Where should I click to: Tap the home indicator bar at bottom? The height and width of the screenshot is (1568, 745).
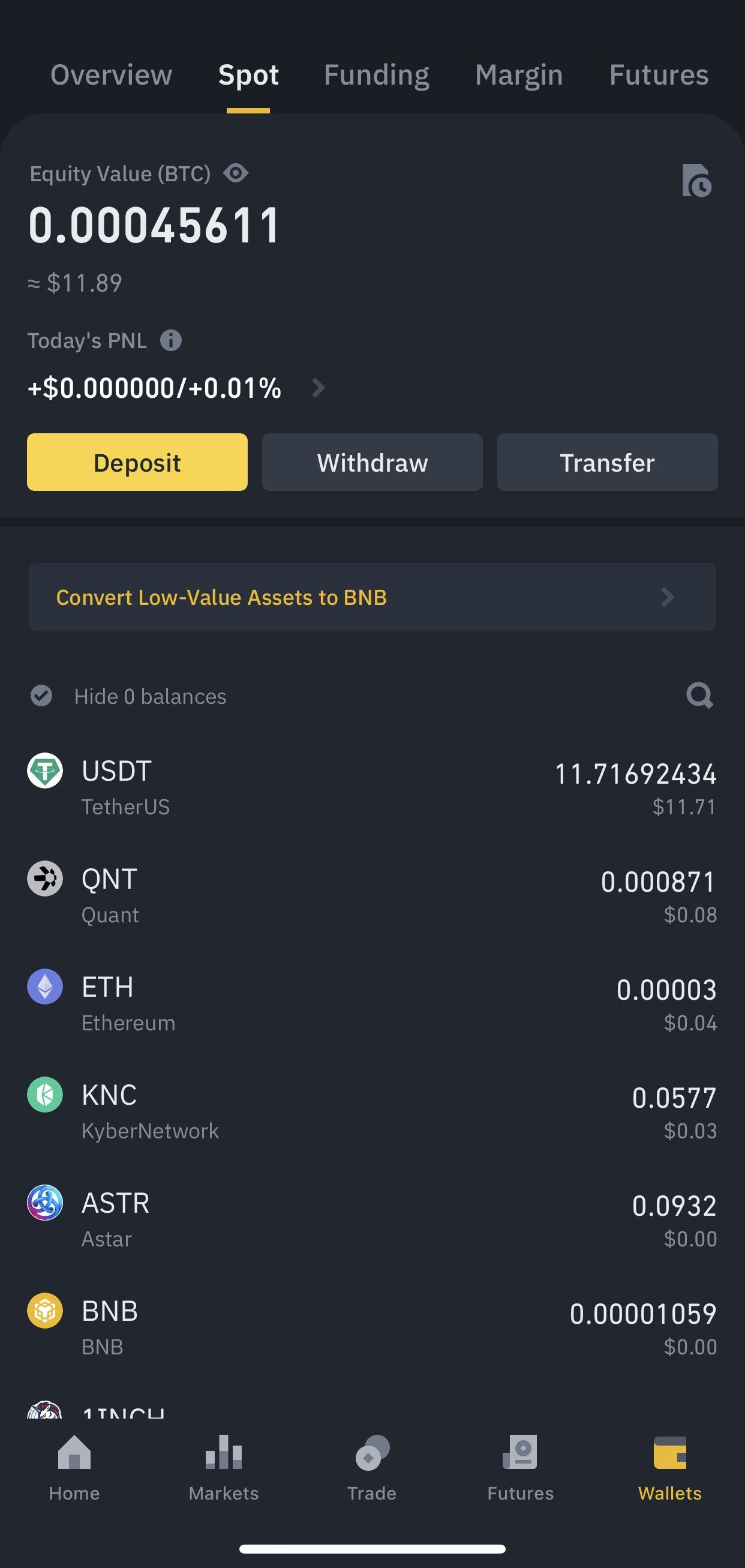(372, 1549)
